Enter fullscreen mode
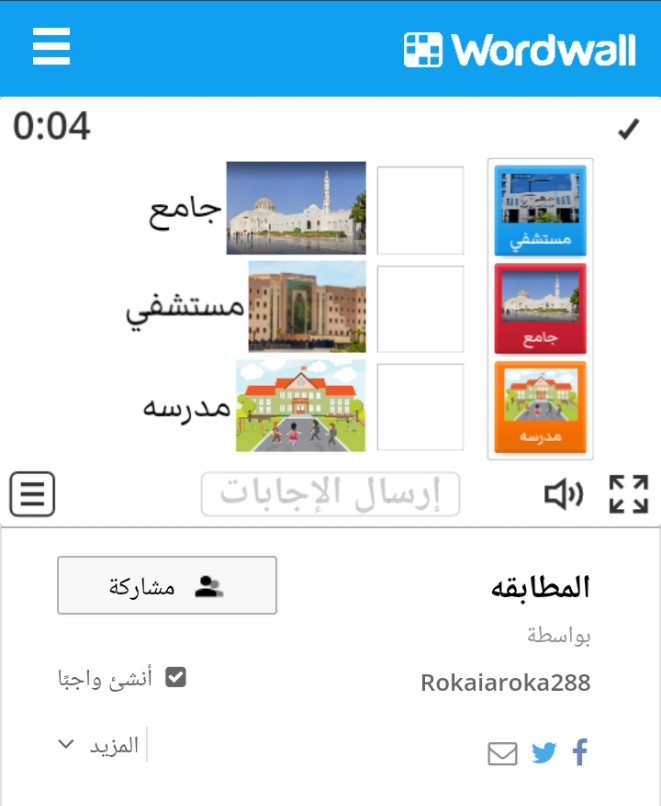The width and height of the screenshot is (661, 806). [628, 494]
